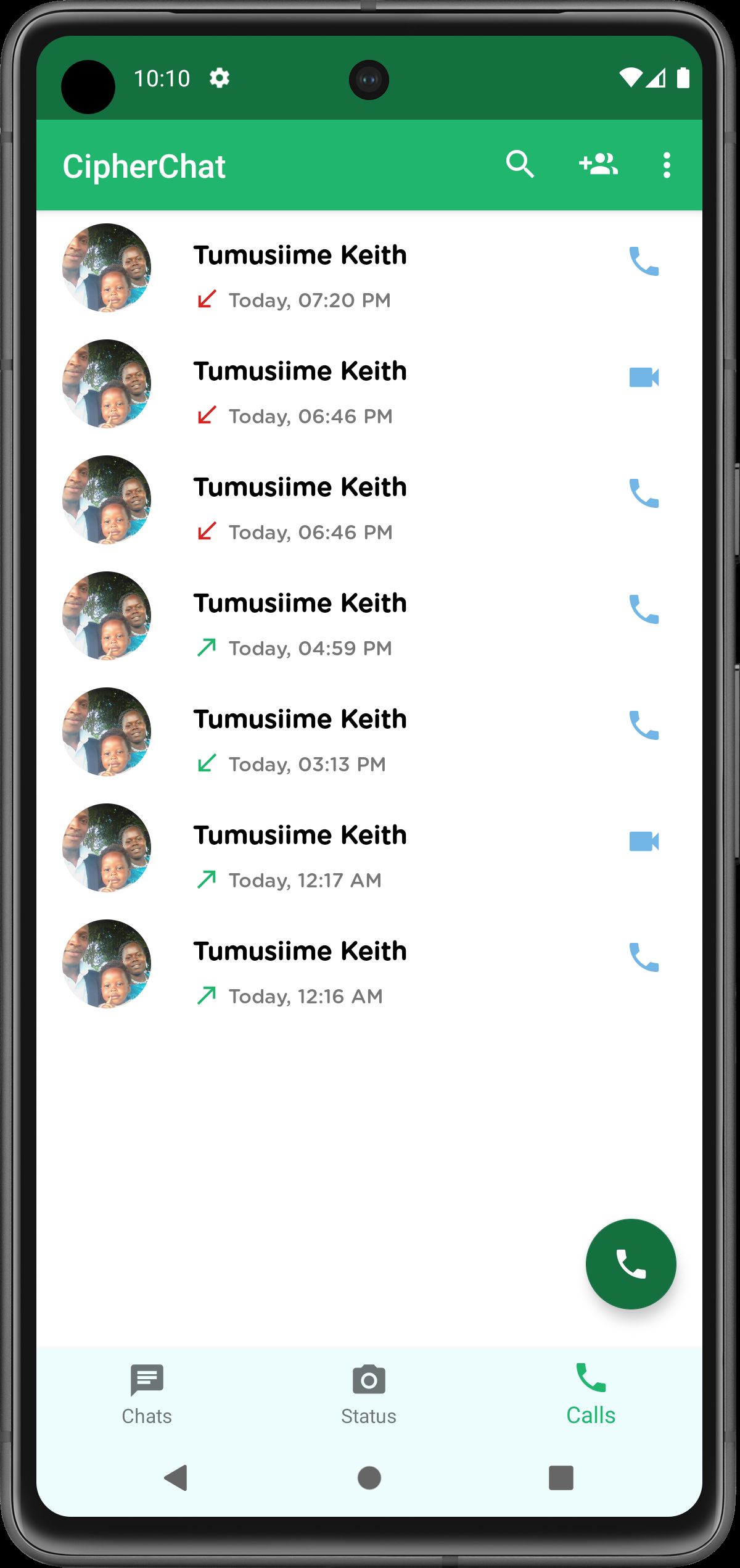Open search in CipherChat toolbar
The image size is (740, 1568).
pos(520,165)
